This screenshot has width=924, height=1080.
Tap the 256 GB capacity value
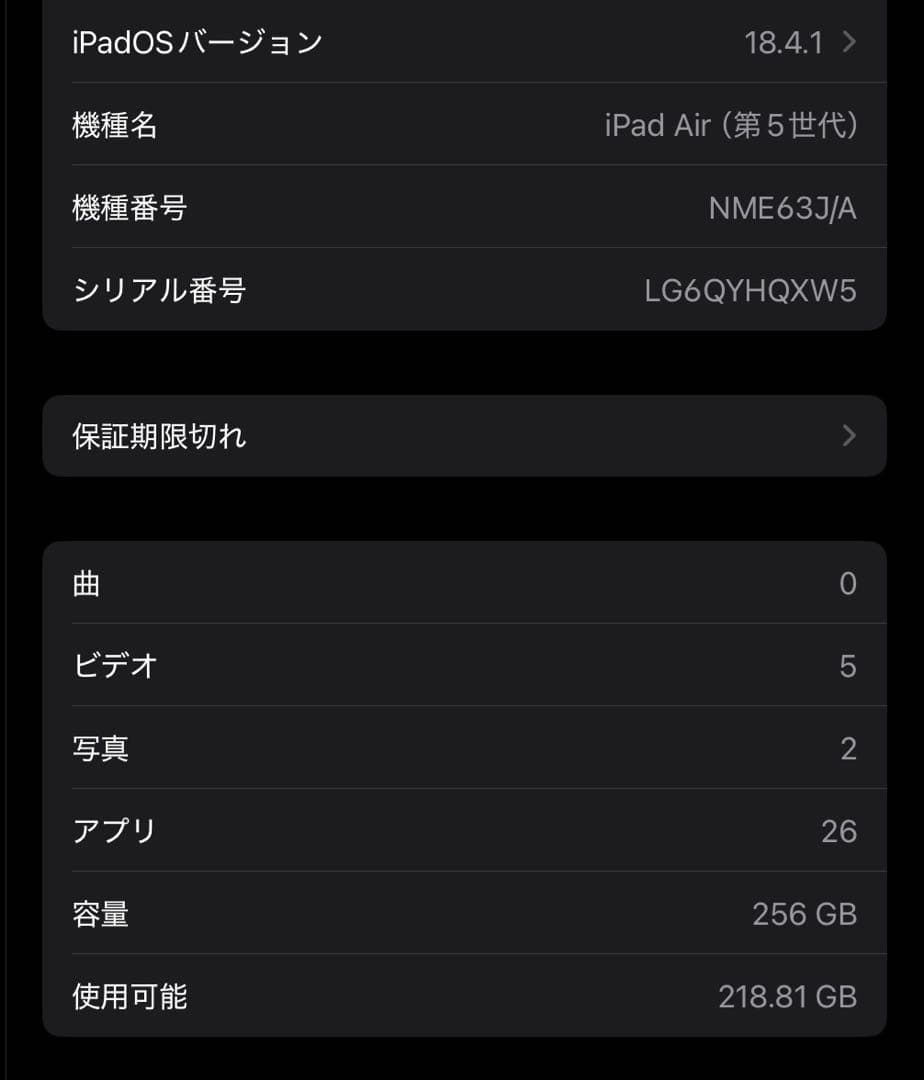point(804,913)
